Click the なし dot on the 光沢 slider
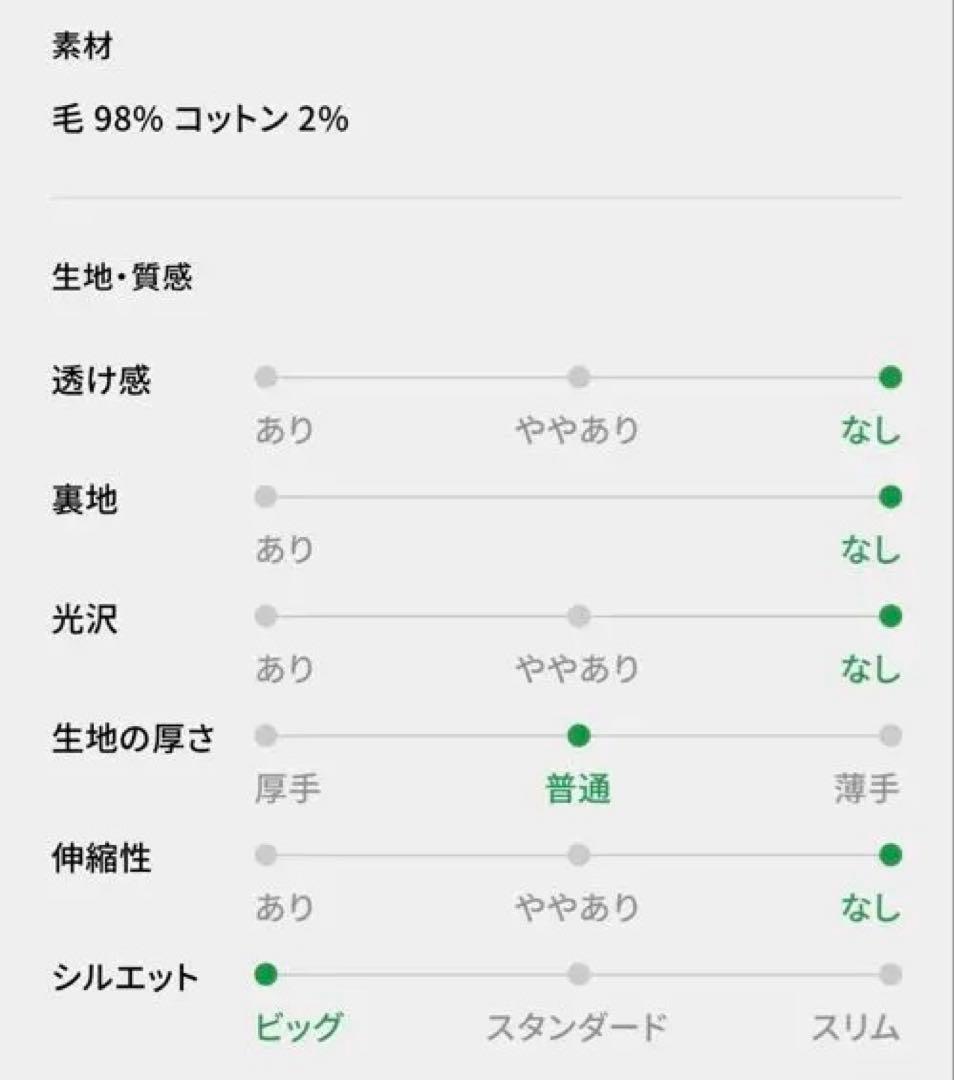The width and height of the screenshot is (954, 1080). coord(889,616)
